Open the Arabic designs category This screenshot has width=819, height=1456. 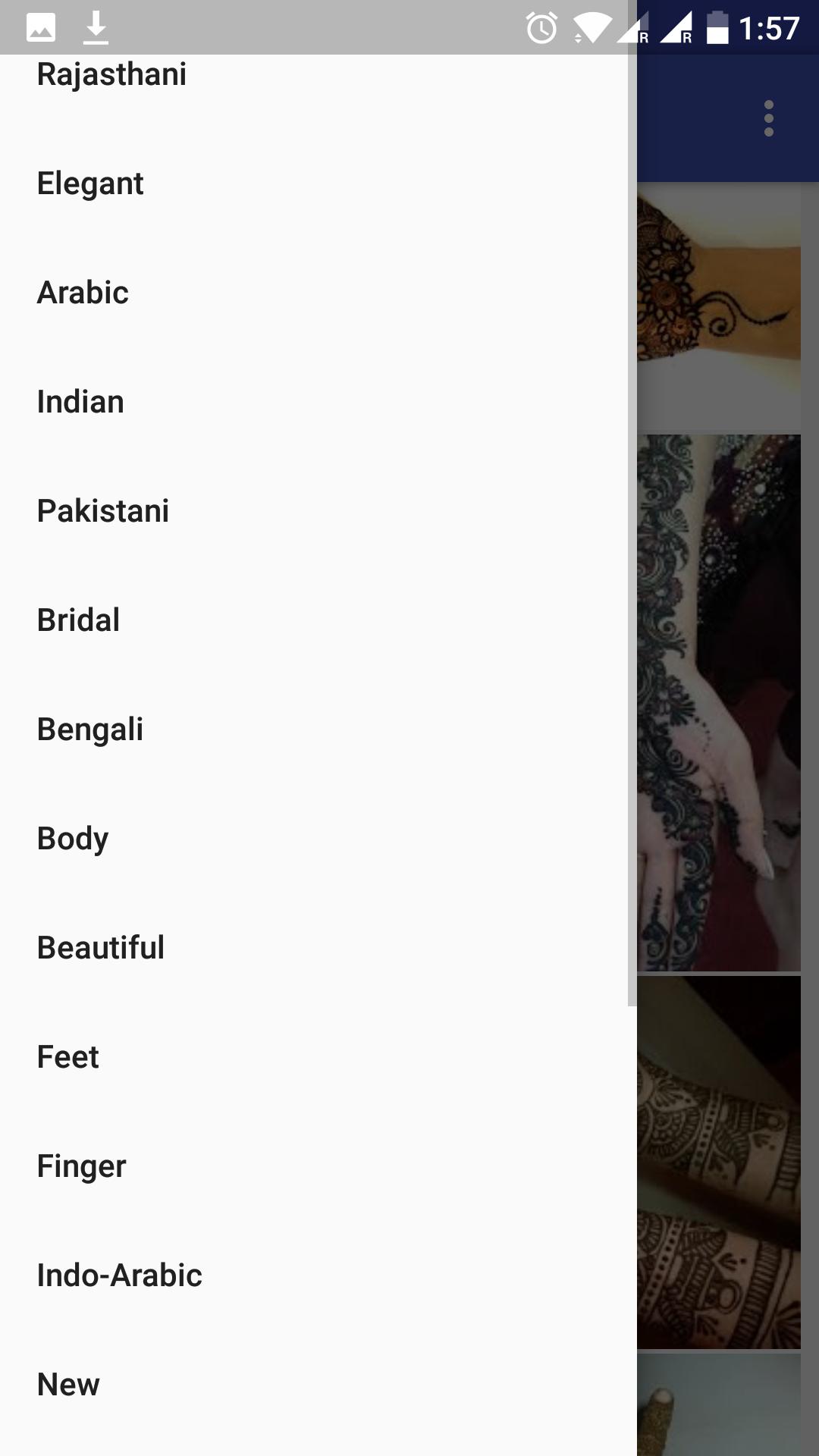(83, 292)
